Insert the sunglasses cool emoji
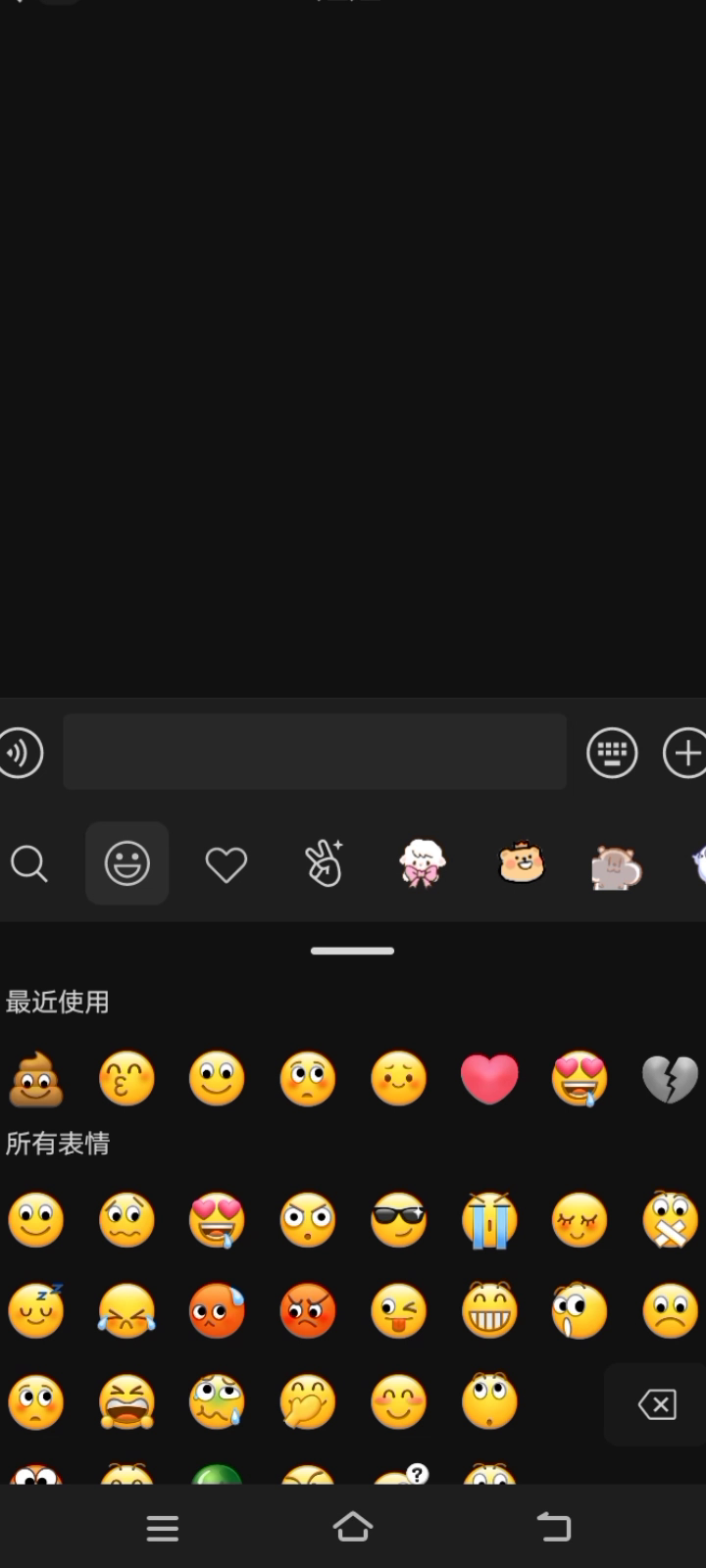Screen dimensions: 706x1568 pyautogui.click(x=398, y=1220)
